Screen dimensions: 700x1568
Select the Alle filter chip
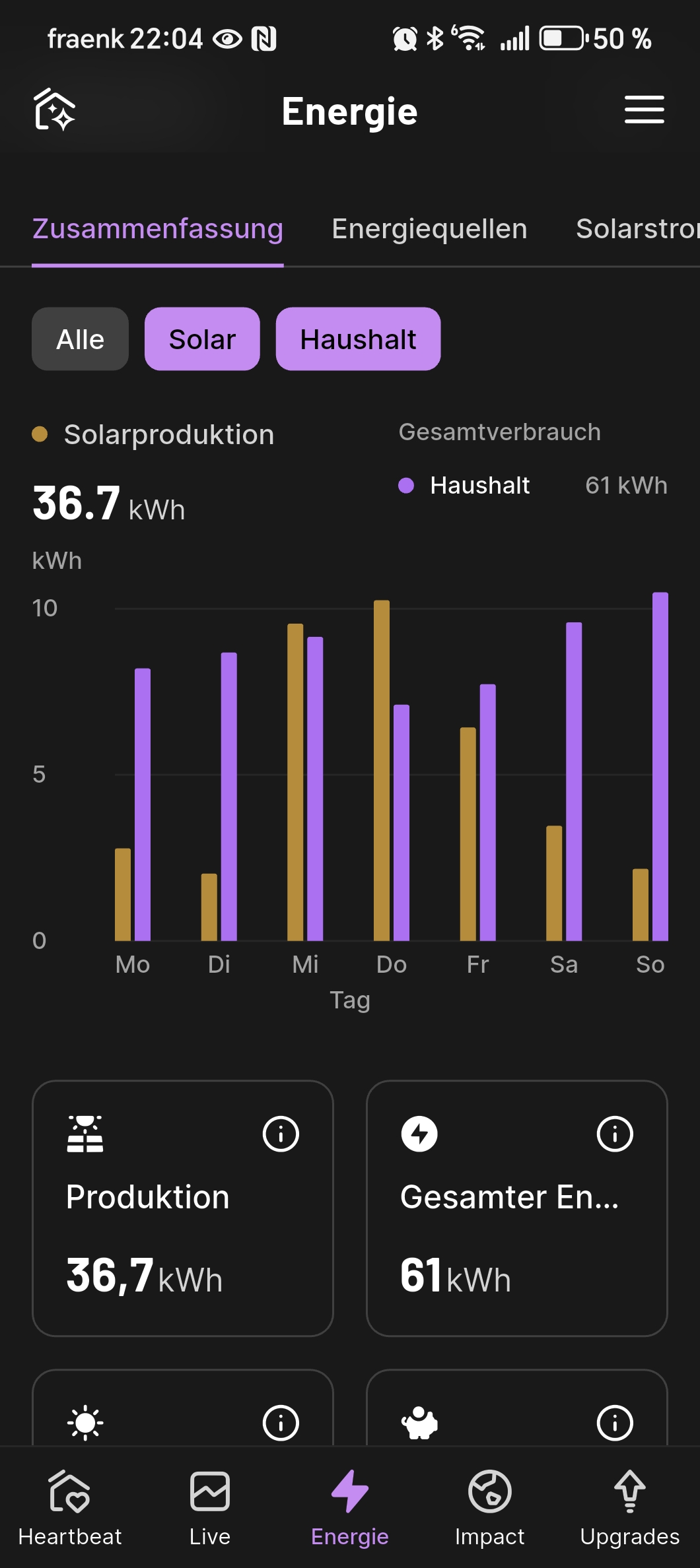point(80,339)
